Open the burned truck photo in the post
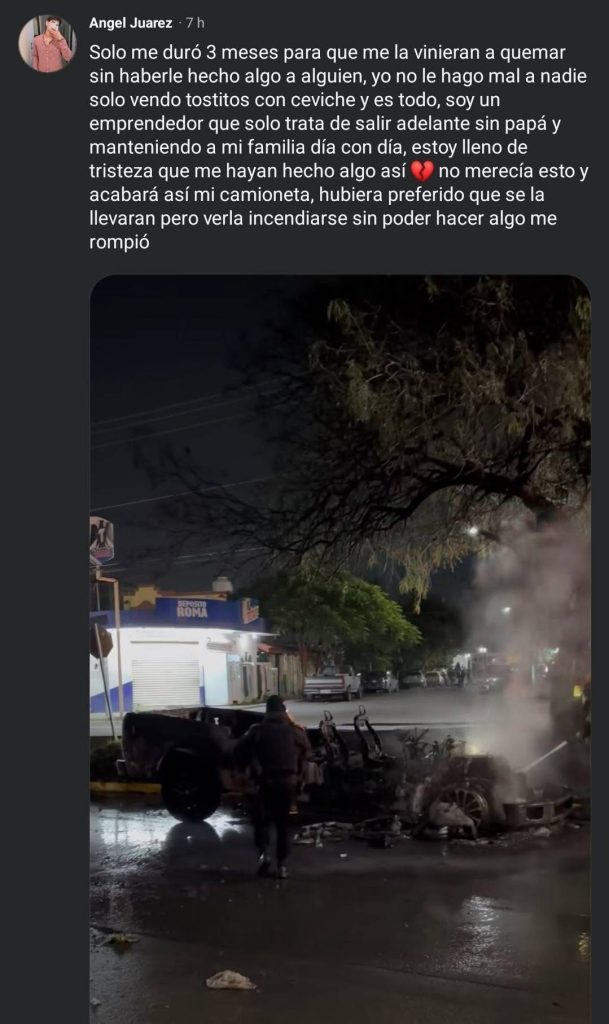Viewport: 609px width, 1024px height. point(340,650)
